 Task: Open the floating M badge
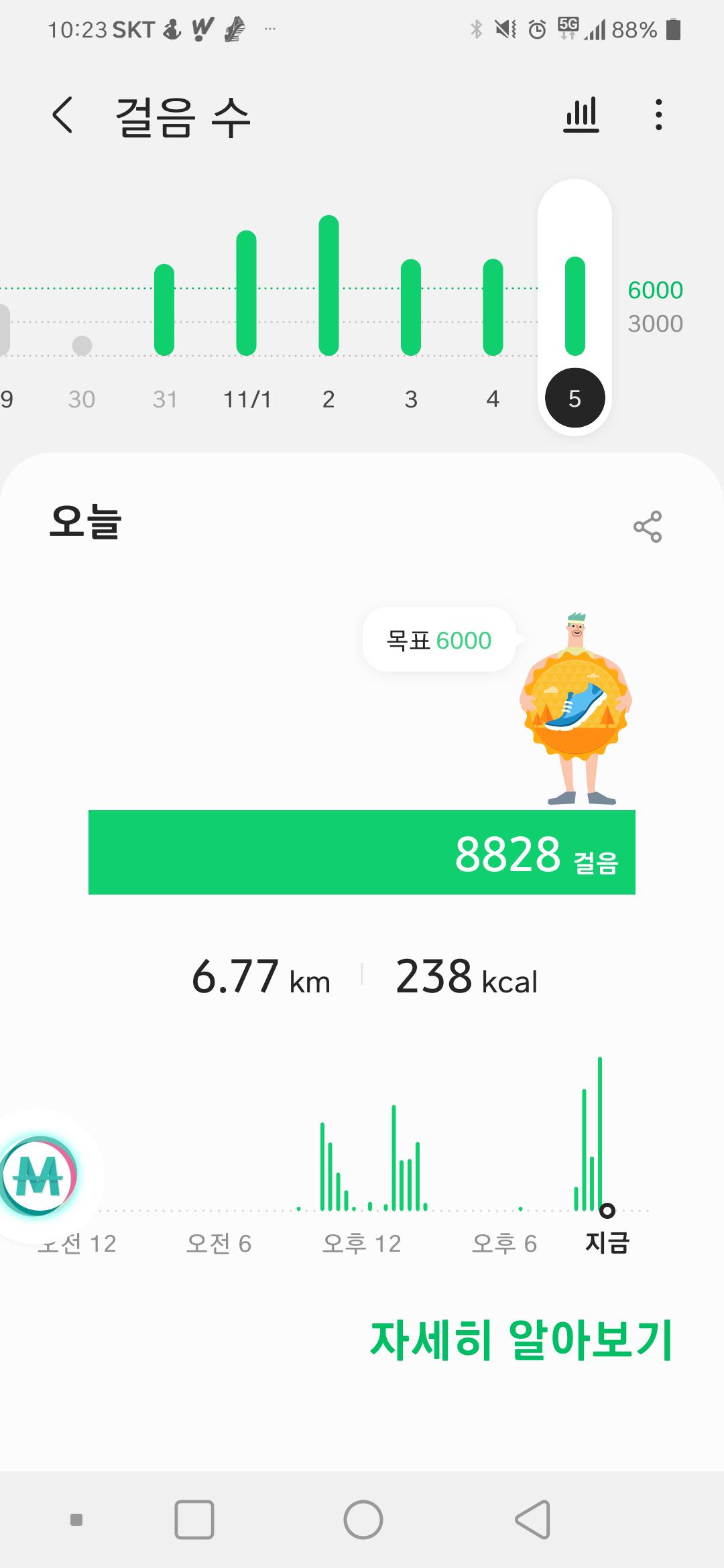coord(39,1177)
